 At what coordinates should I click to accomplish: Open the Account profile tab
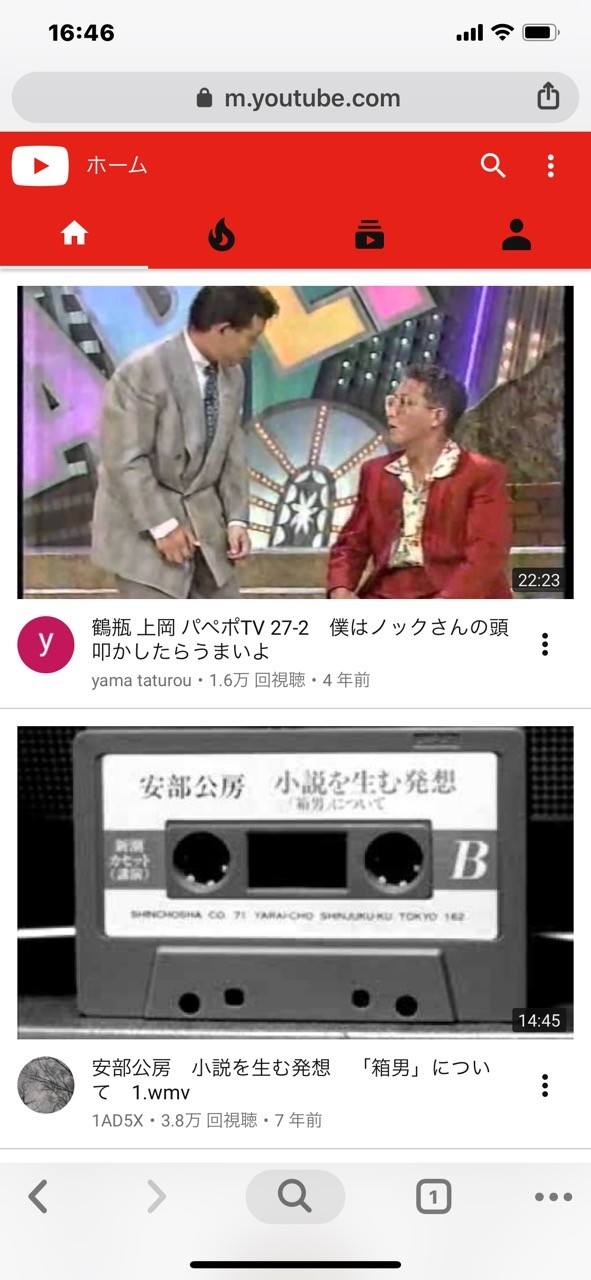(517, 235)
